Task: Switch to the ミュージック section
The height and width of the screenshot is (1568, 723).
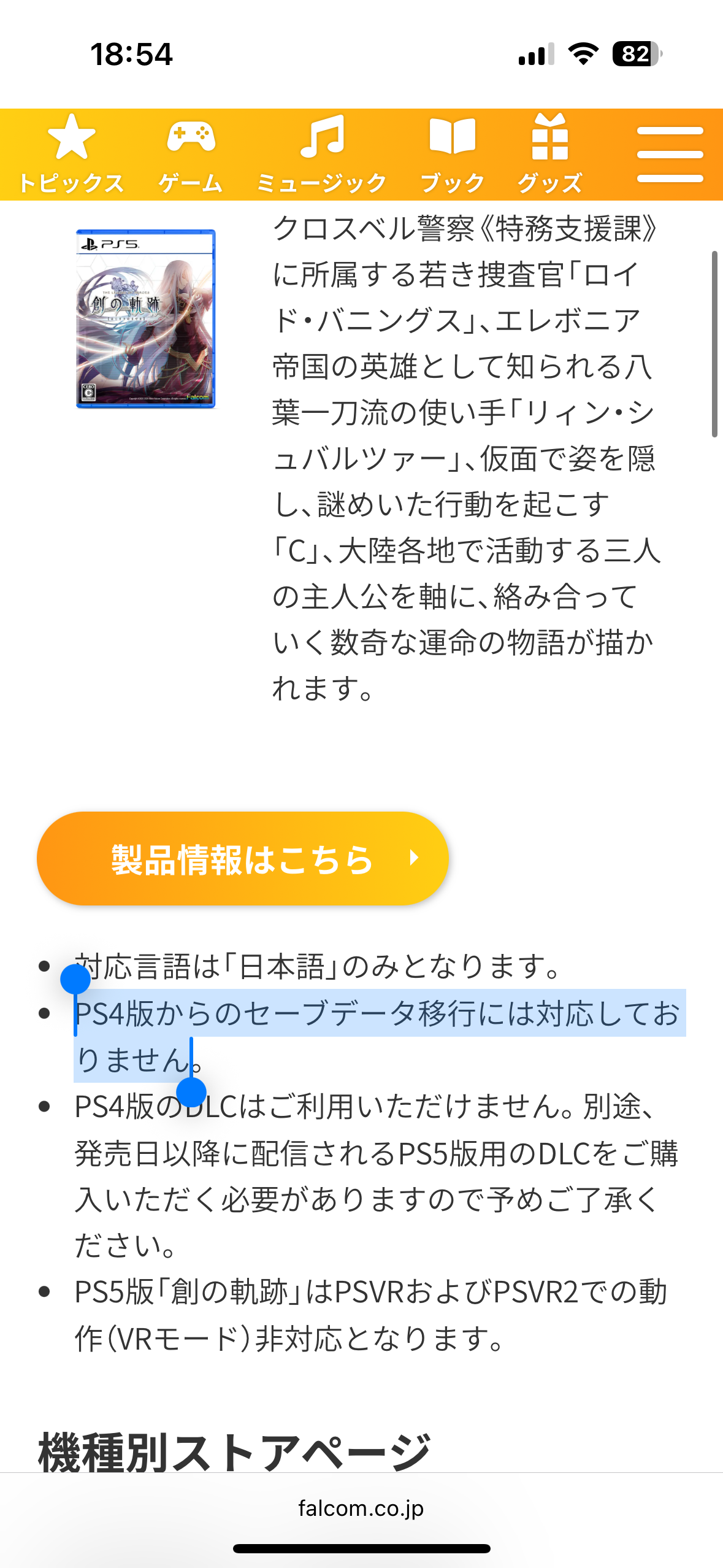Action: pyautogui.click(x=321, y=155)
